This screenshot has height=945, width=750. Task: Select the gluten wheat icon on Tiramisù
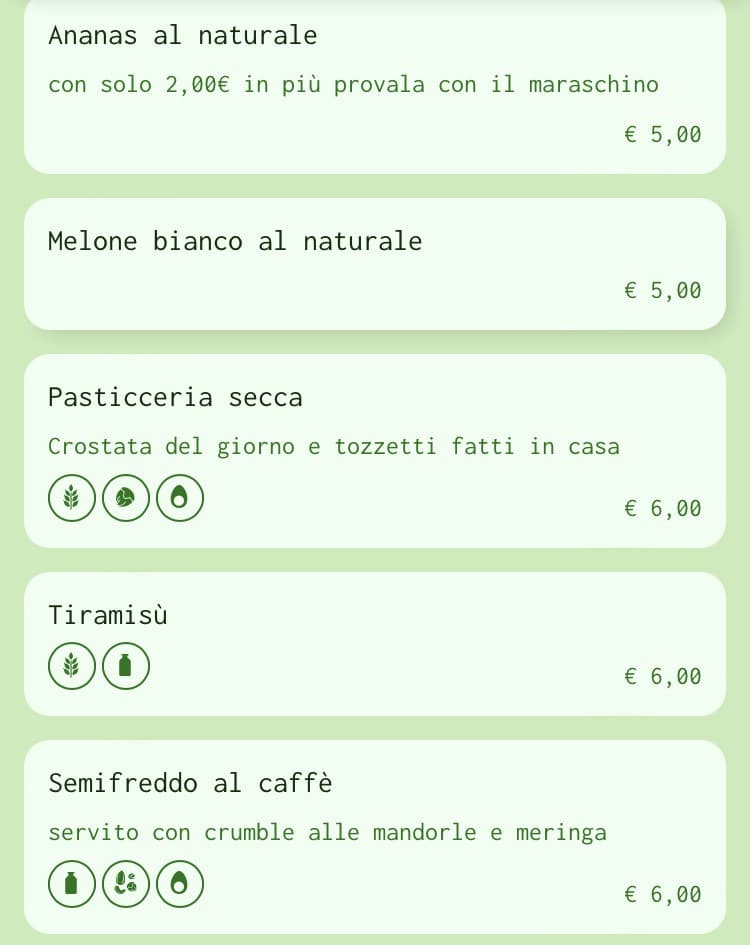click(71, 665)
